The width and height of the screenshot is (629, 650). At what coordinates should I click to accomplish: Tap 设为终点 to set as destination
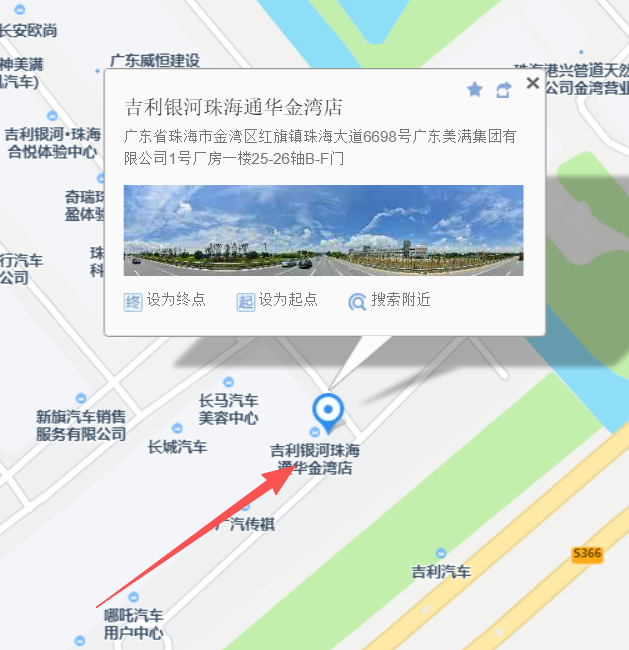(x=165, y=300)
